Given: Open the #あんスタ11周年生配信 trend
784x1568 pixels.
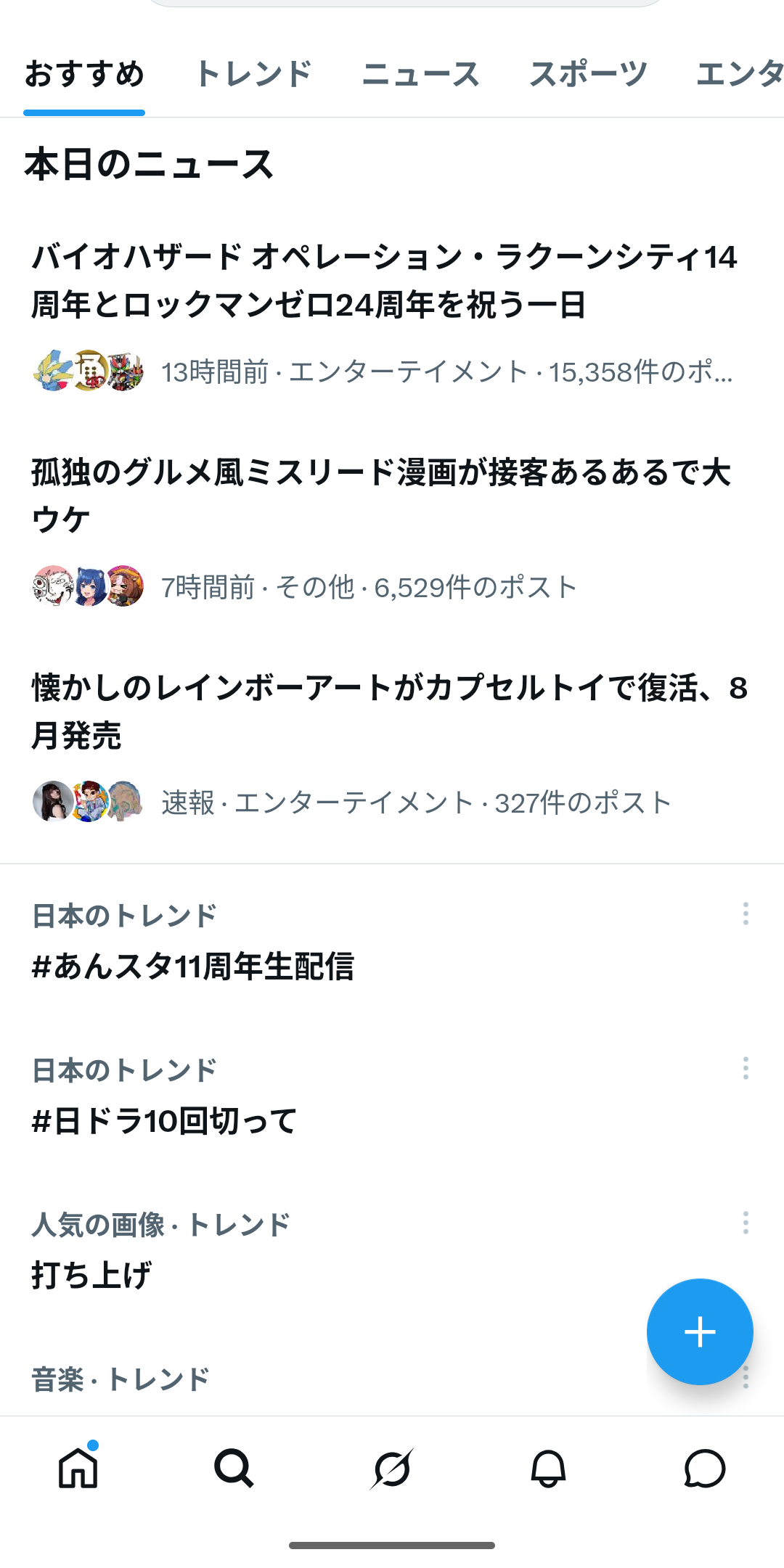Looking at the screenshot, I should click(193, 966).
